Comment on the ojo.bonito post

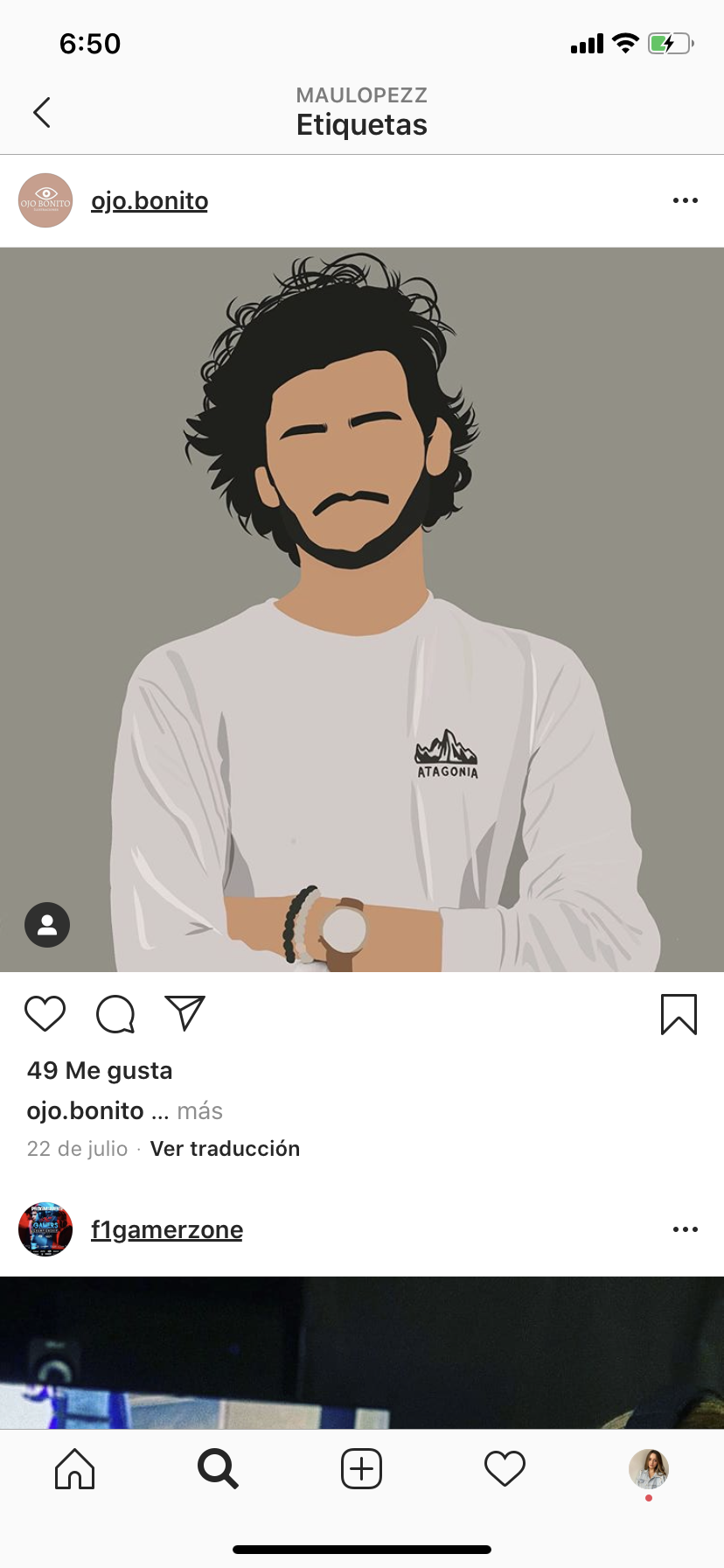115,1014
